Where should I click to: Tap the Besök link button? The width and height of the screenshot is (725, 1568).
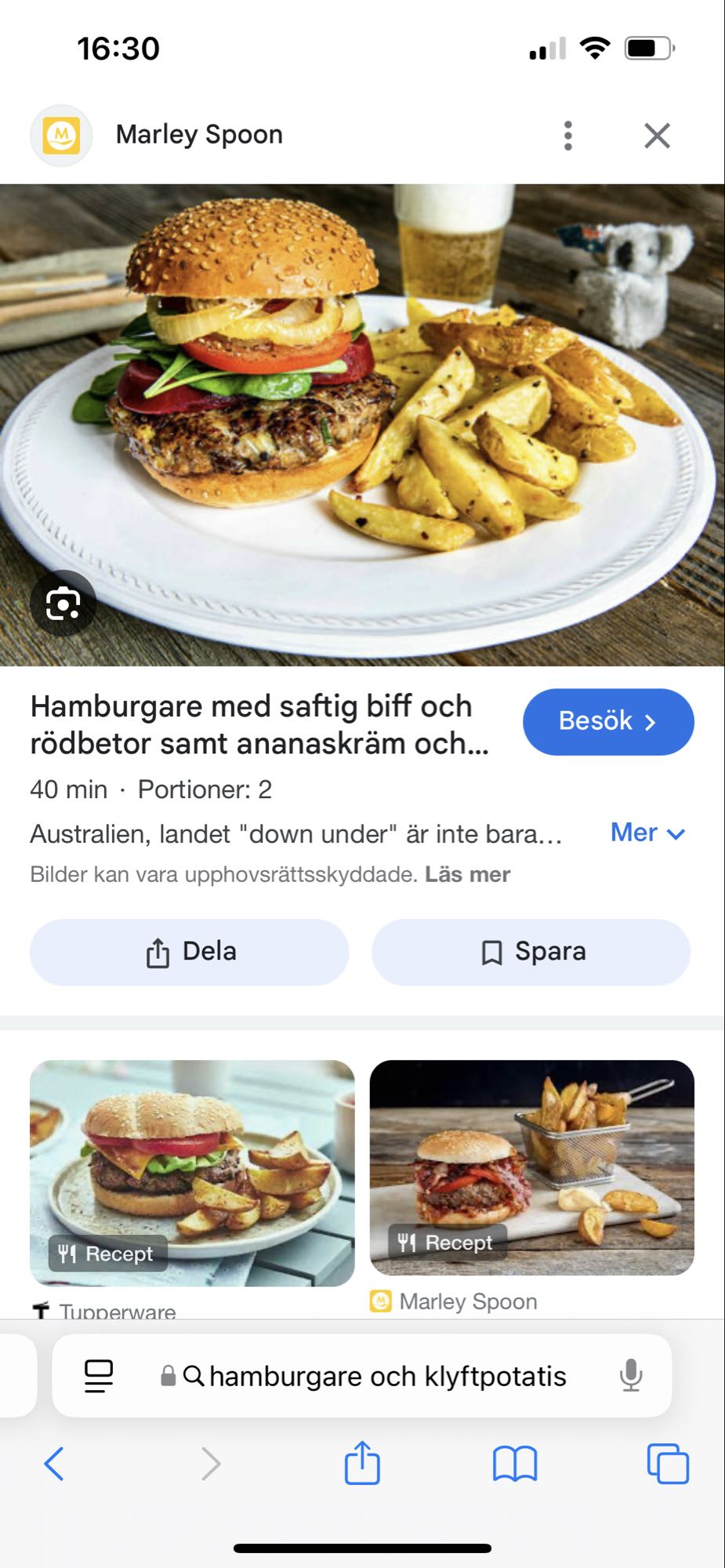click(608, 721)
